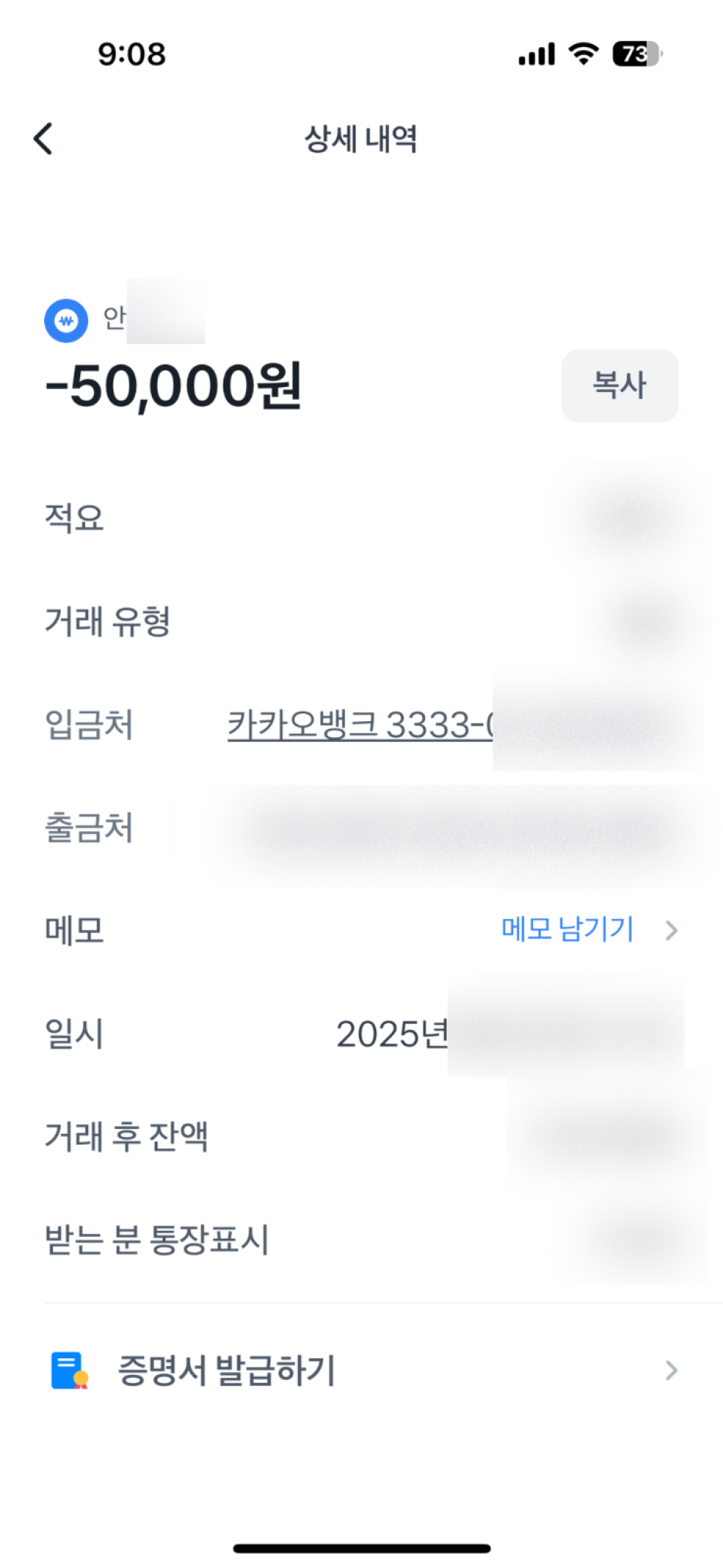Screen dimensions: 723x1568
Task: Add a note via 메모 남기기
Action: coord(568,929)
